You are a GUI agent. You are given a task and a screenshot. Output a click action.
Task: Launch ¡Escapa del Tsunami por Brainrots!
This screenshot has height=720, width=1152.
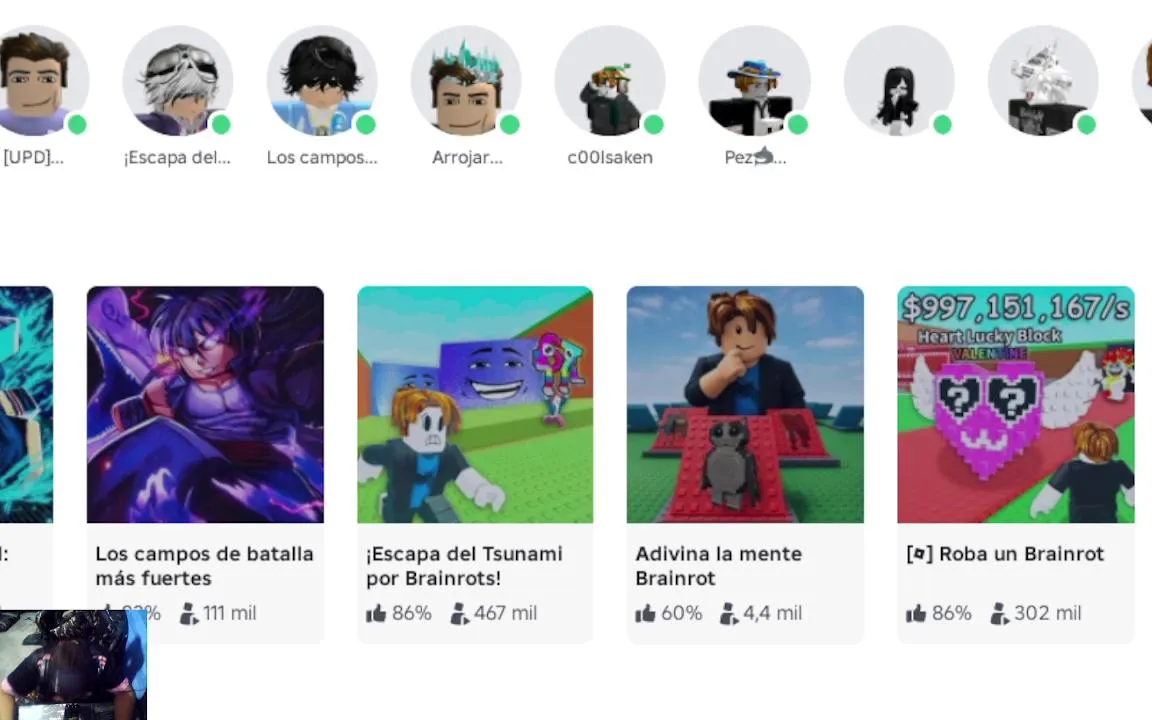click(x=475, y=405)
